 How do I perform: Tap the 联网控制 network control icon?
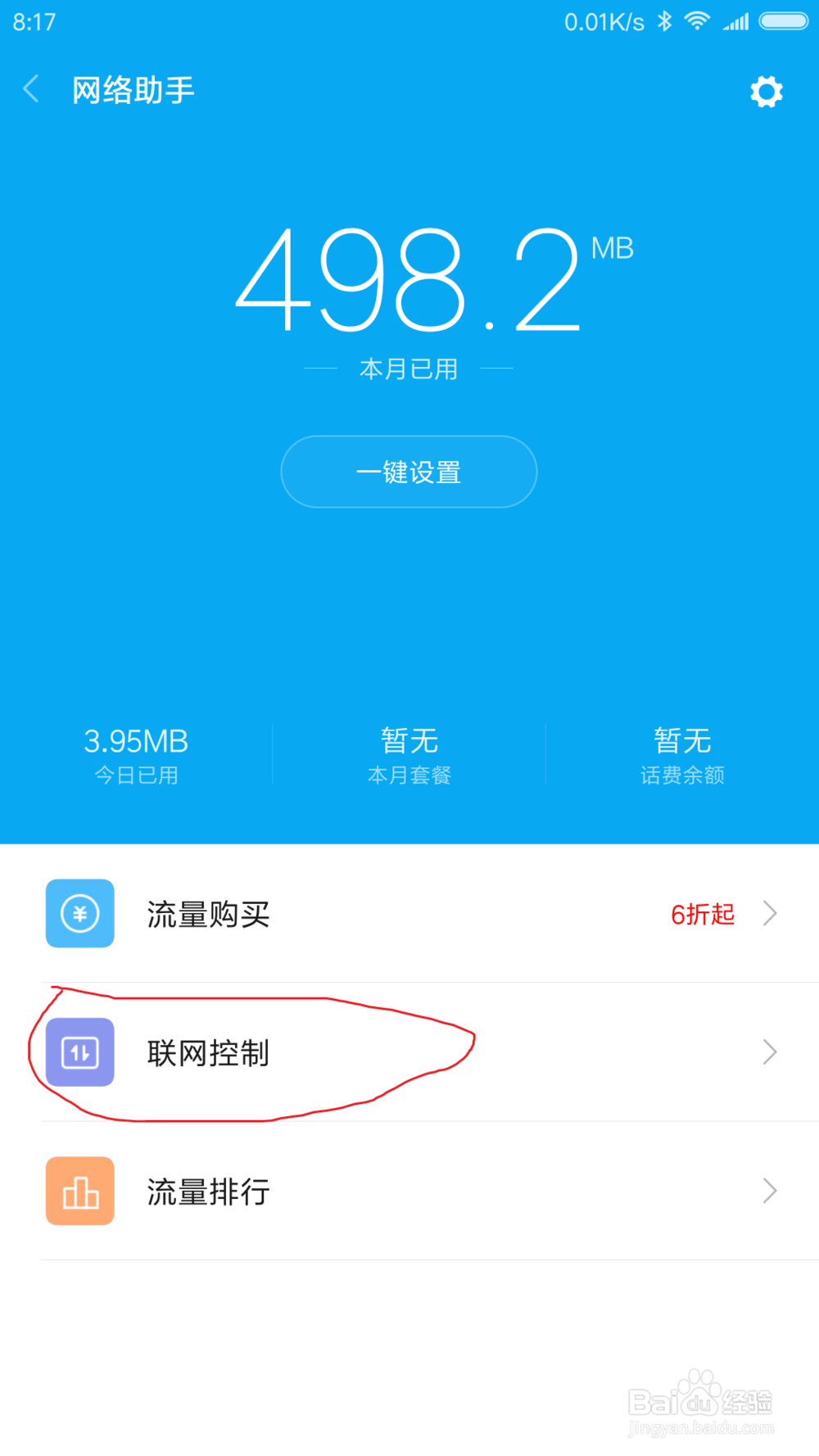[x=79, y=1054]
